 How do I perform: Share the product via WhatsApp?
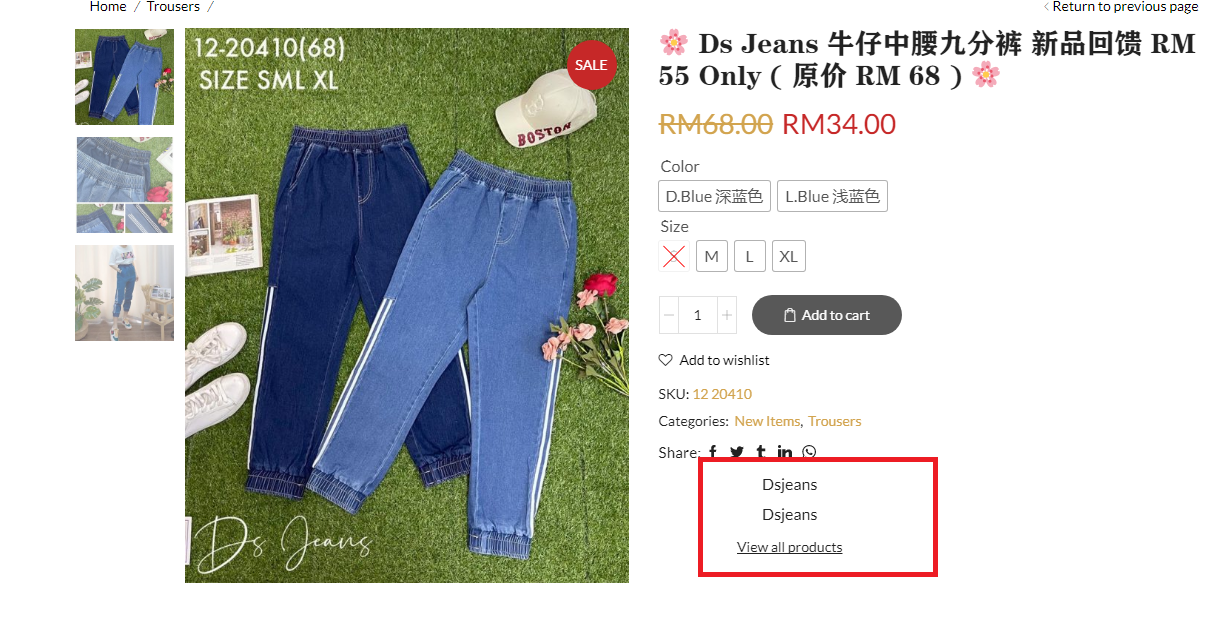click(809, 453)
